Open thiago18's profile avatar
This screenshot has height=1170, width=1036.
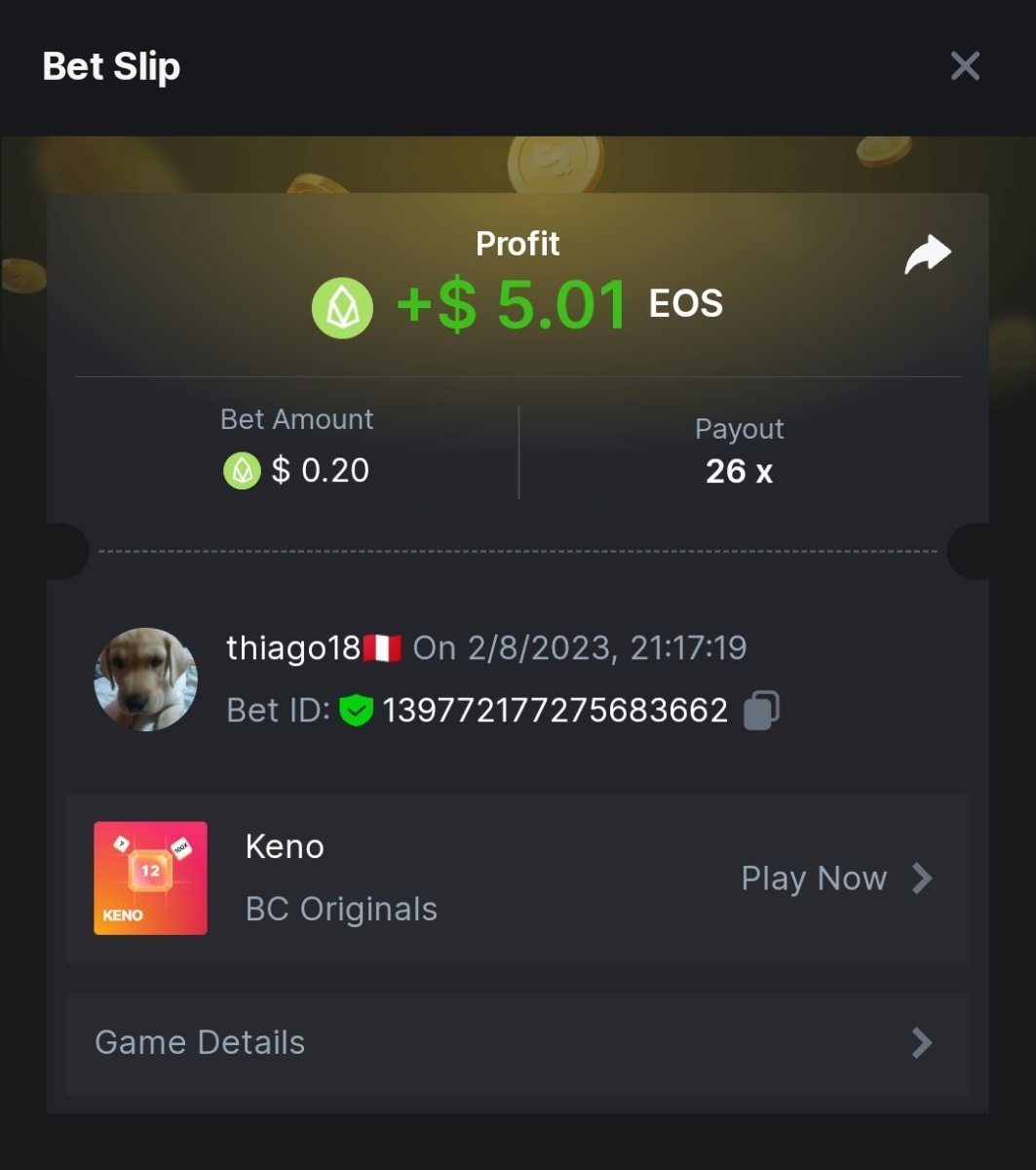[146, 680]
